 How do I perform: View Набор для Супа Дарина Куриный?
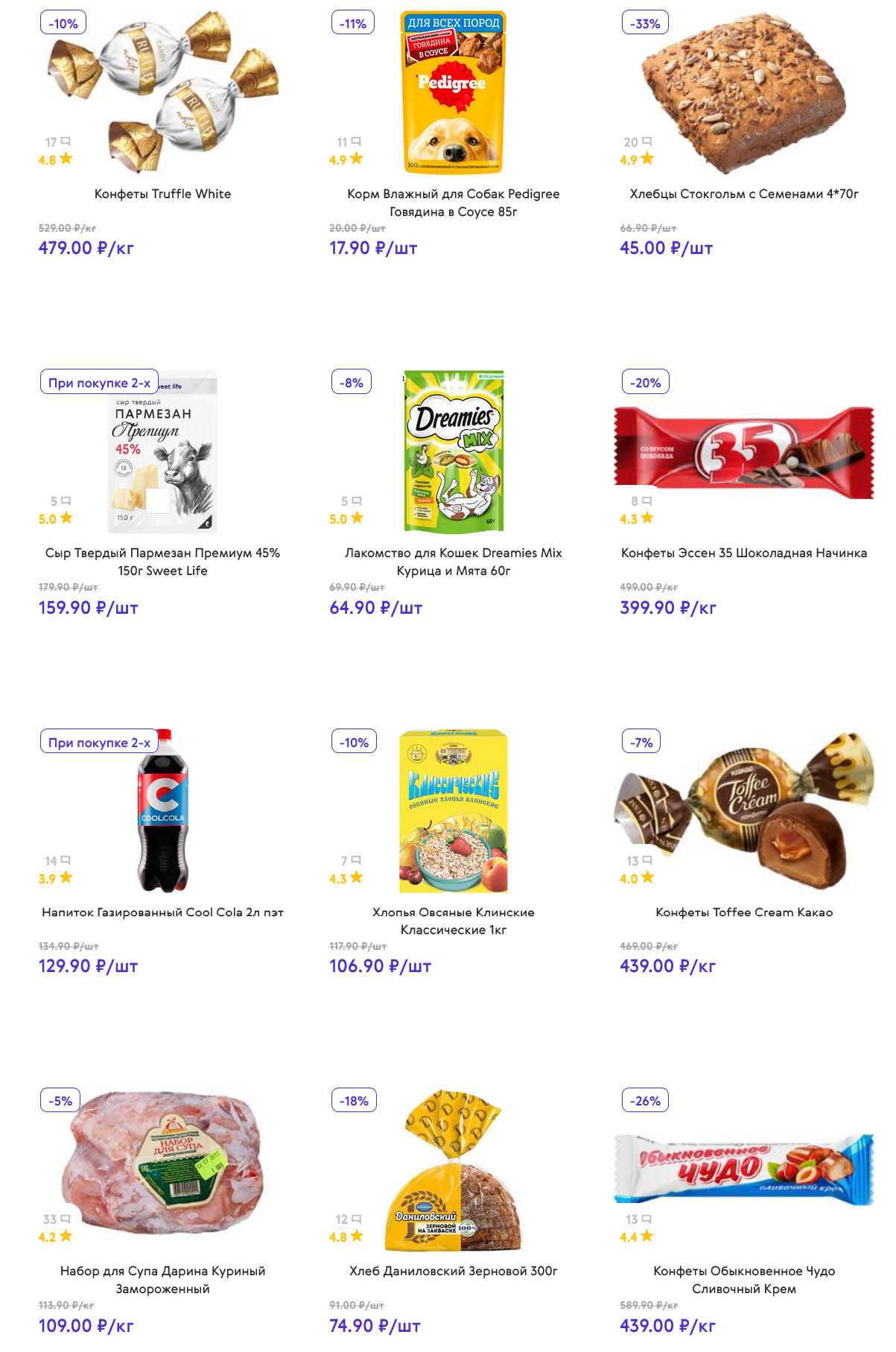[162, 1279]
